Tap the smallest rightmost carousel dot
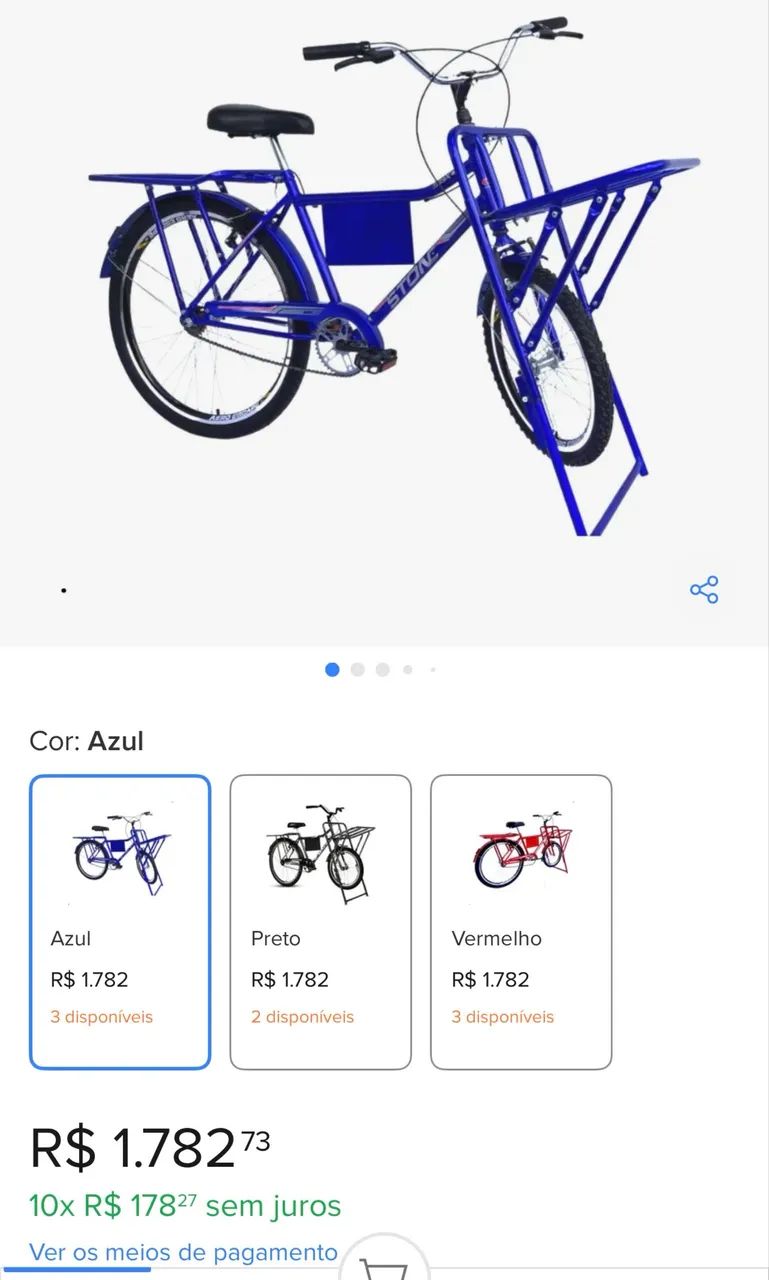Image resolution: width=769 pixels, height=1280 pixels. click(431, 668)
